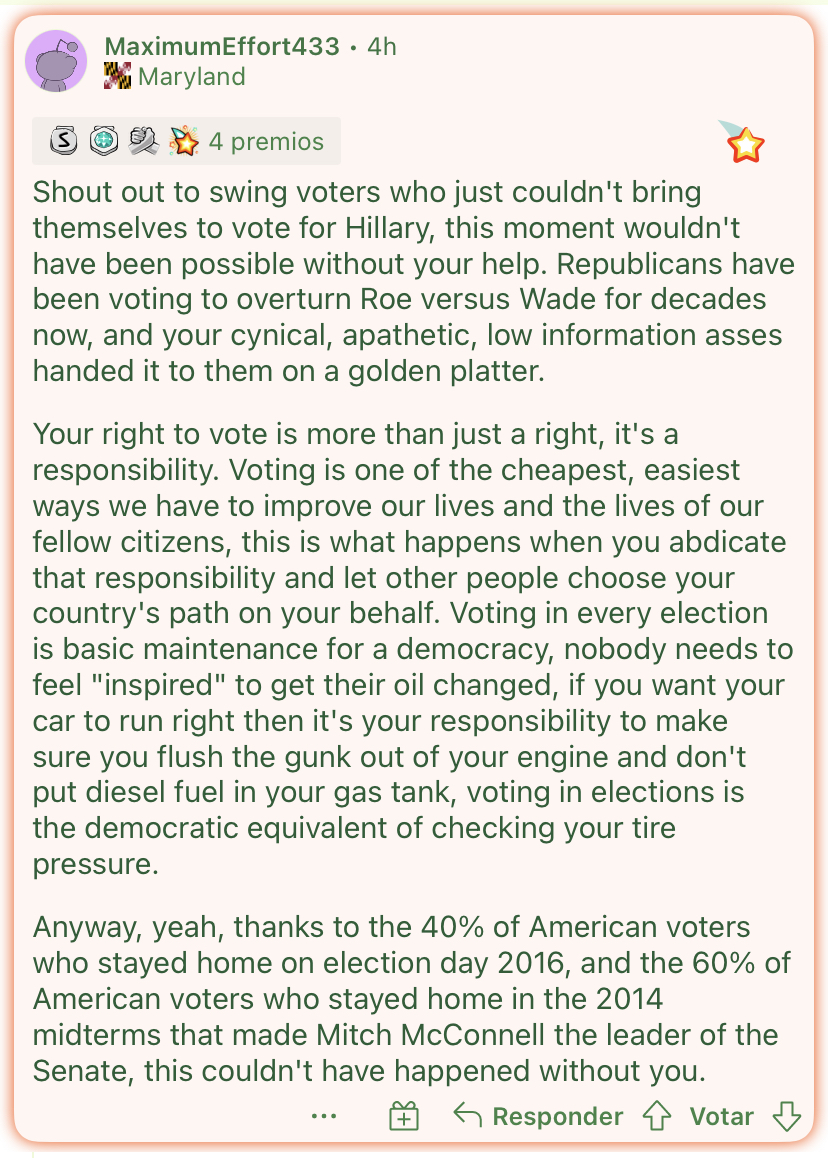Viewport: 828px width, 1158px height.
Task: Tap Responder to reply to comment
Action: pyautogui.click(x=538, y=1116)
